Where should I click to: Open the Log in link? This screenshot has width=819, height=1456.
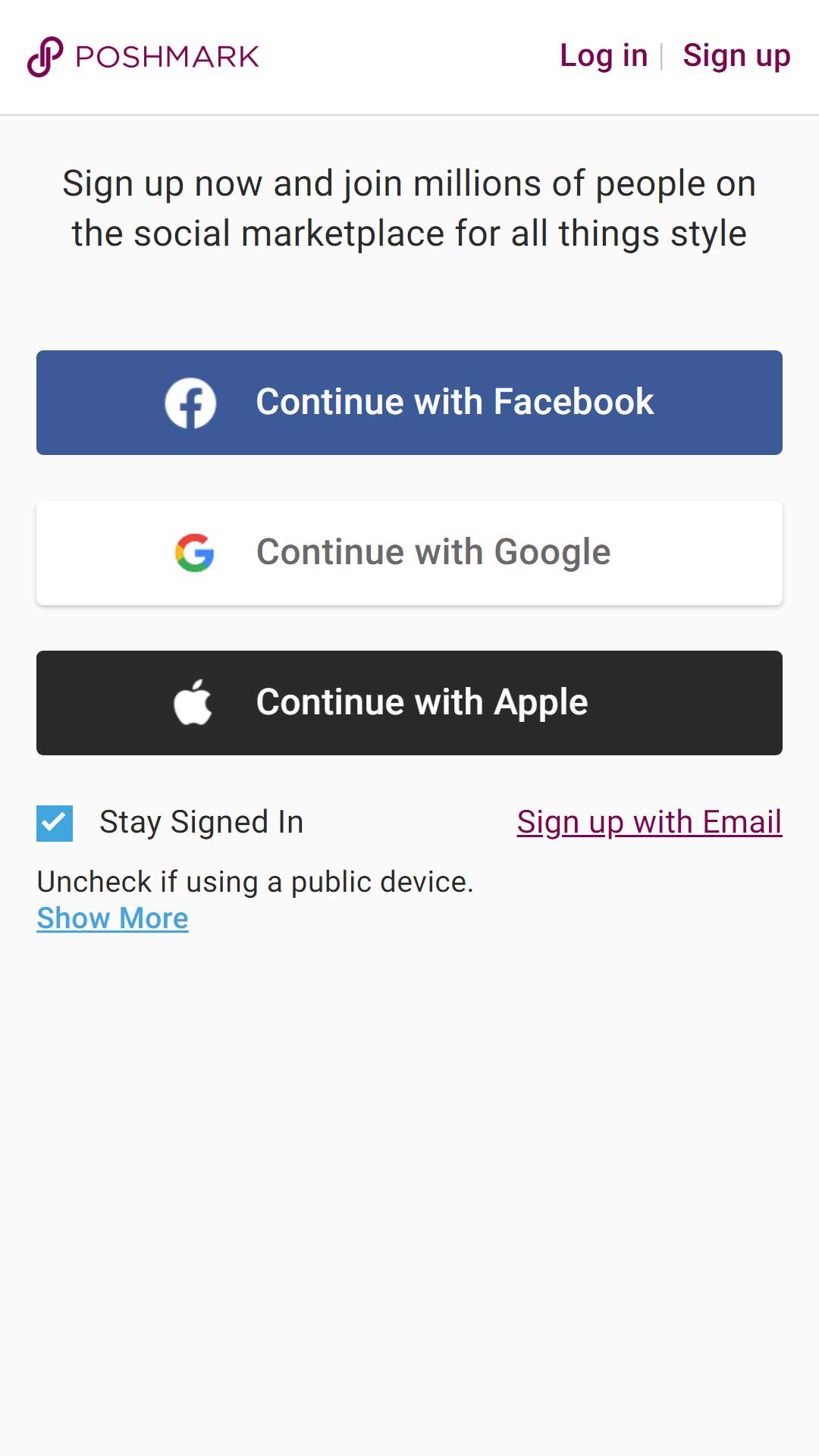(604, 56)
